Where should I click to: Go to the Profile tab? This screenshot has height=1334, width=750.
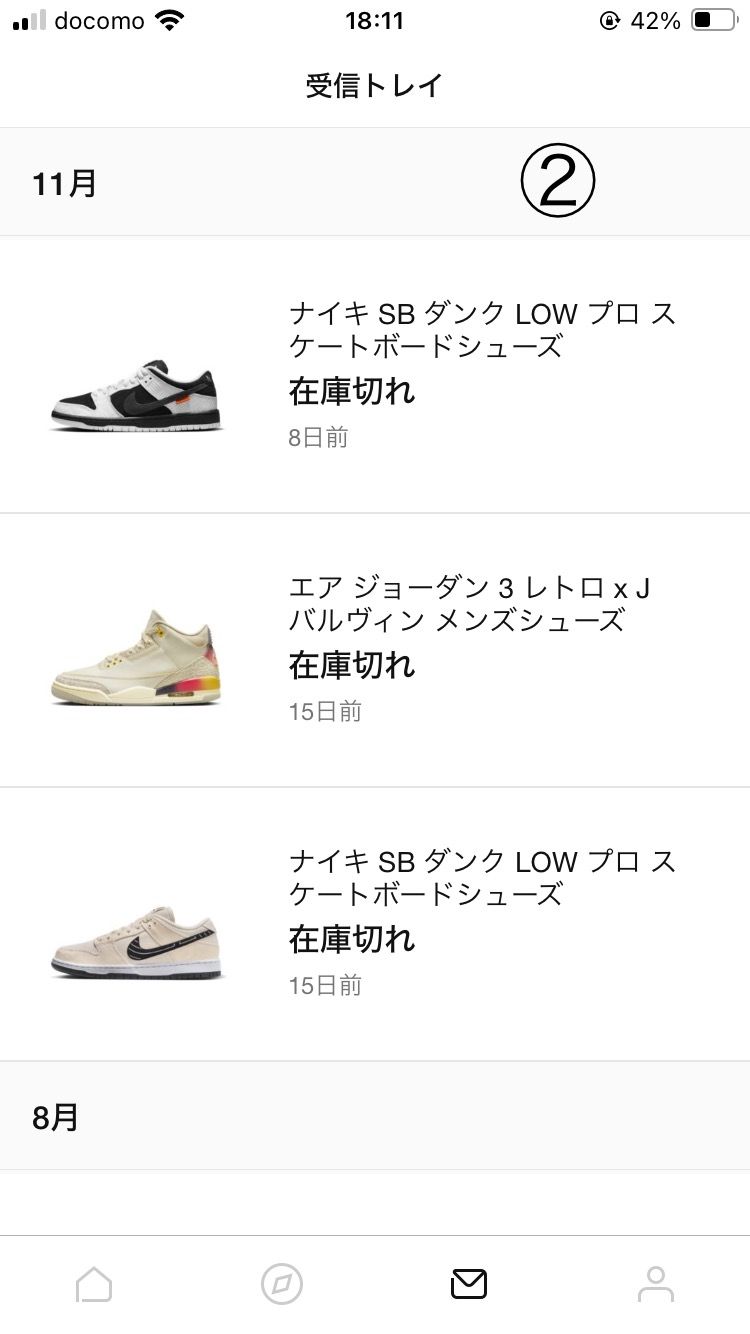pos(656,1284)
